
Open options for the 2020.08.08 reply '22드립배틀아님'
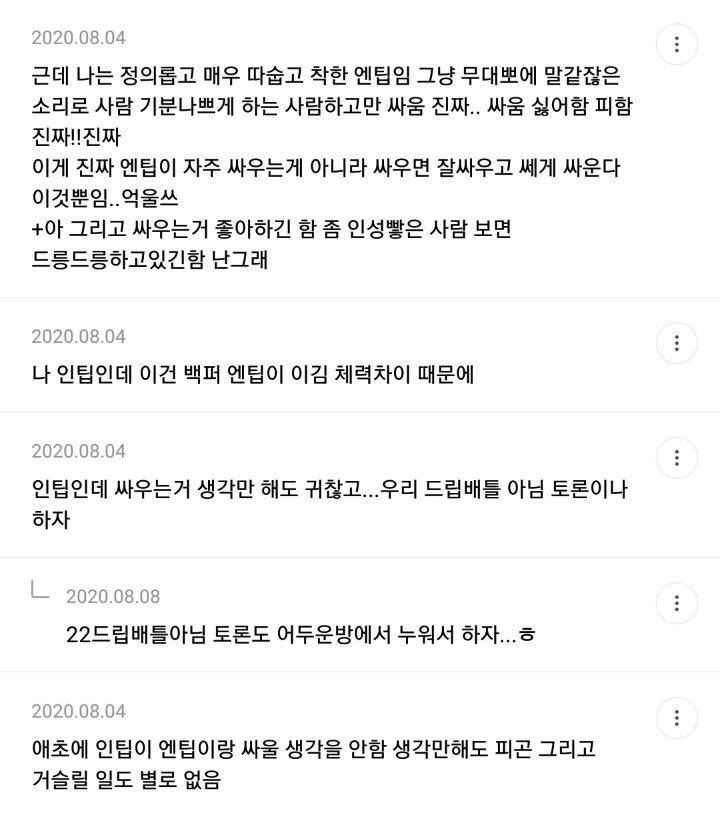coord(676,603)
